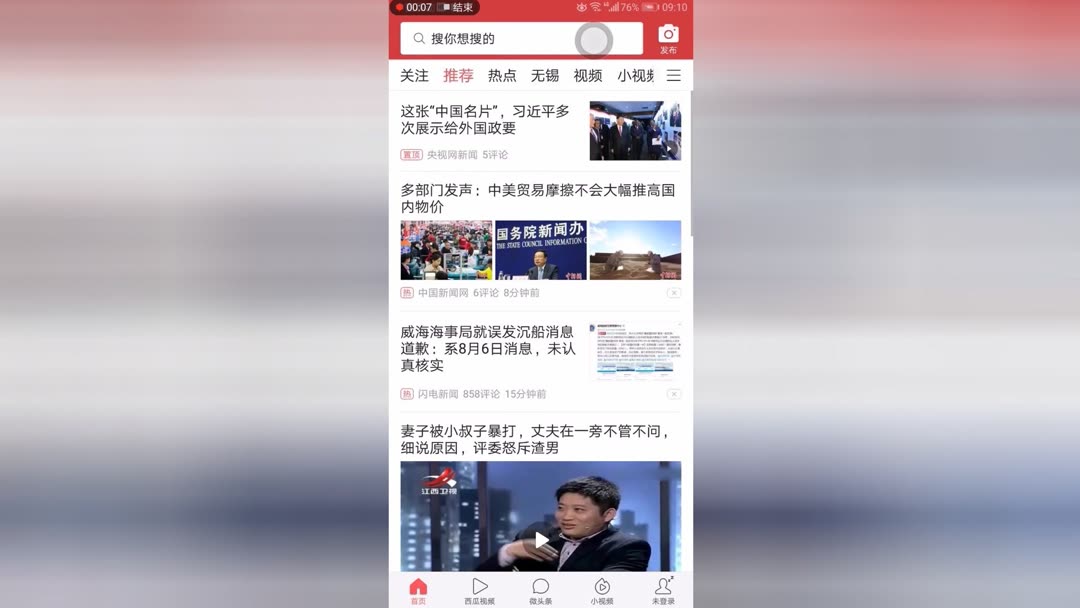Read the 中美贸易摩擦 news article

[x=538, y=198]
